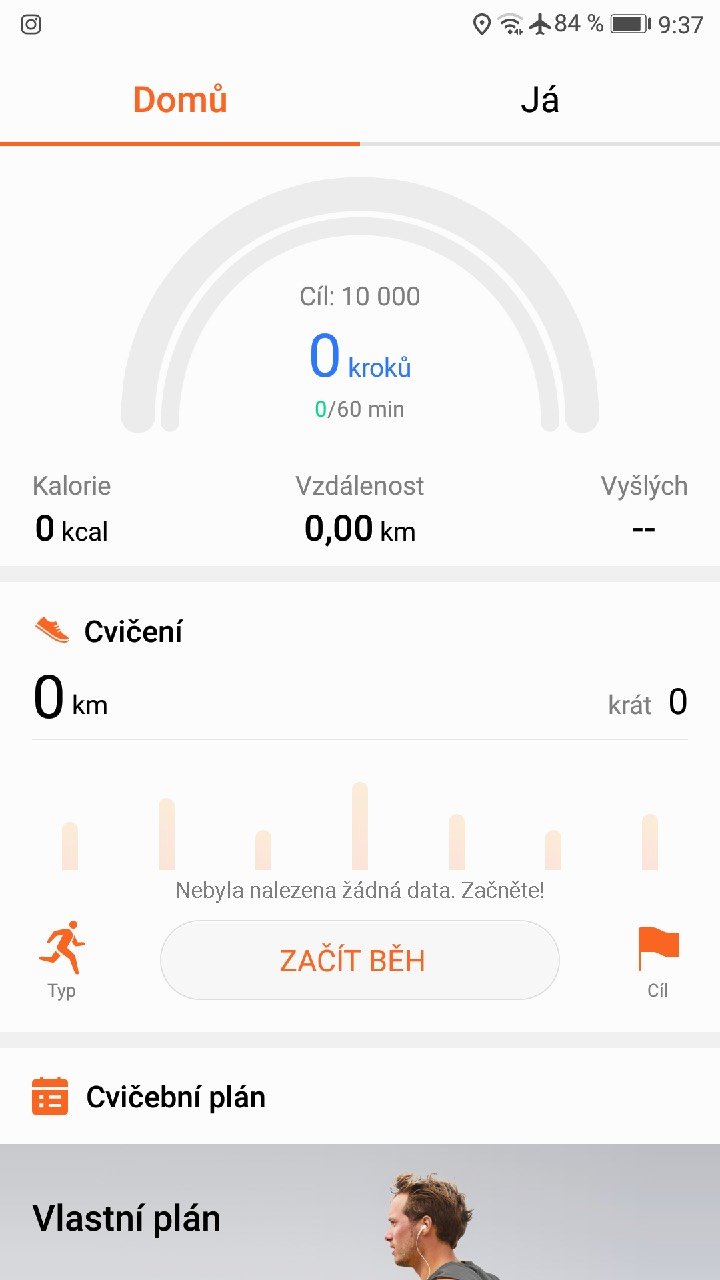The height and width of the screenshot is (1280, 720).
Task: Start a run with ZAČÍT BĚH
Action: [x=359, y=960]
